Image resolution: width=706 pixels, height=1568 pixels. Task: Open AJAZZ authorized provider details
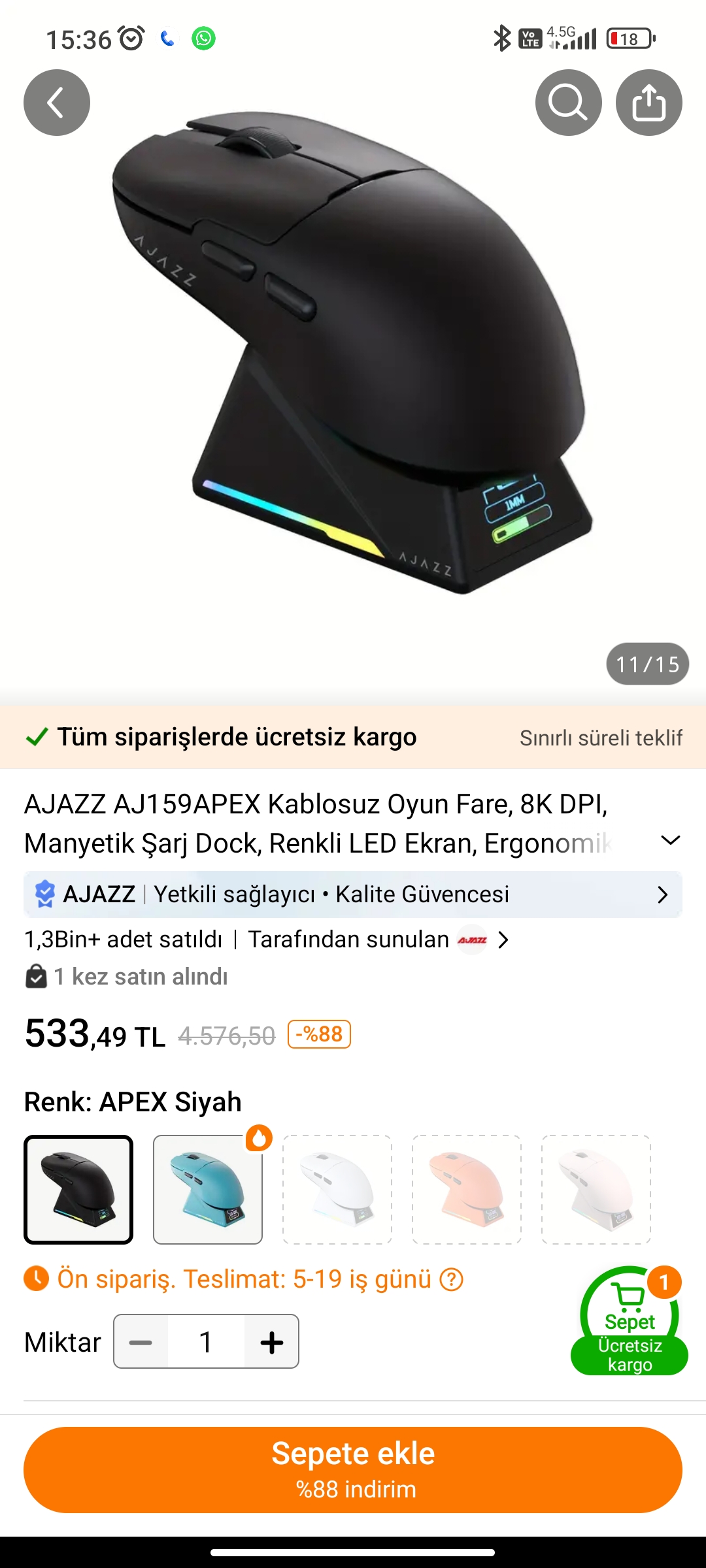(353, 894)
